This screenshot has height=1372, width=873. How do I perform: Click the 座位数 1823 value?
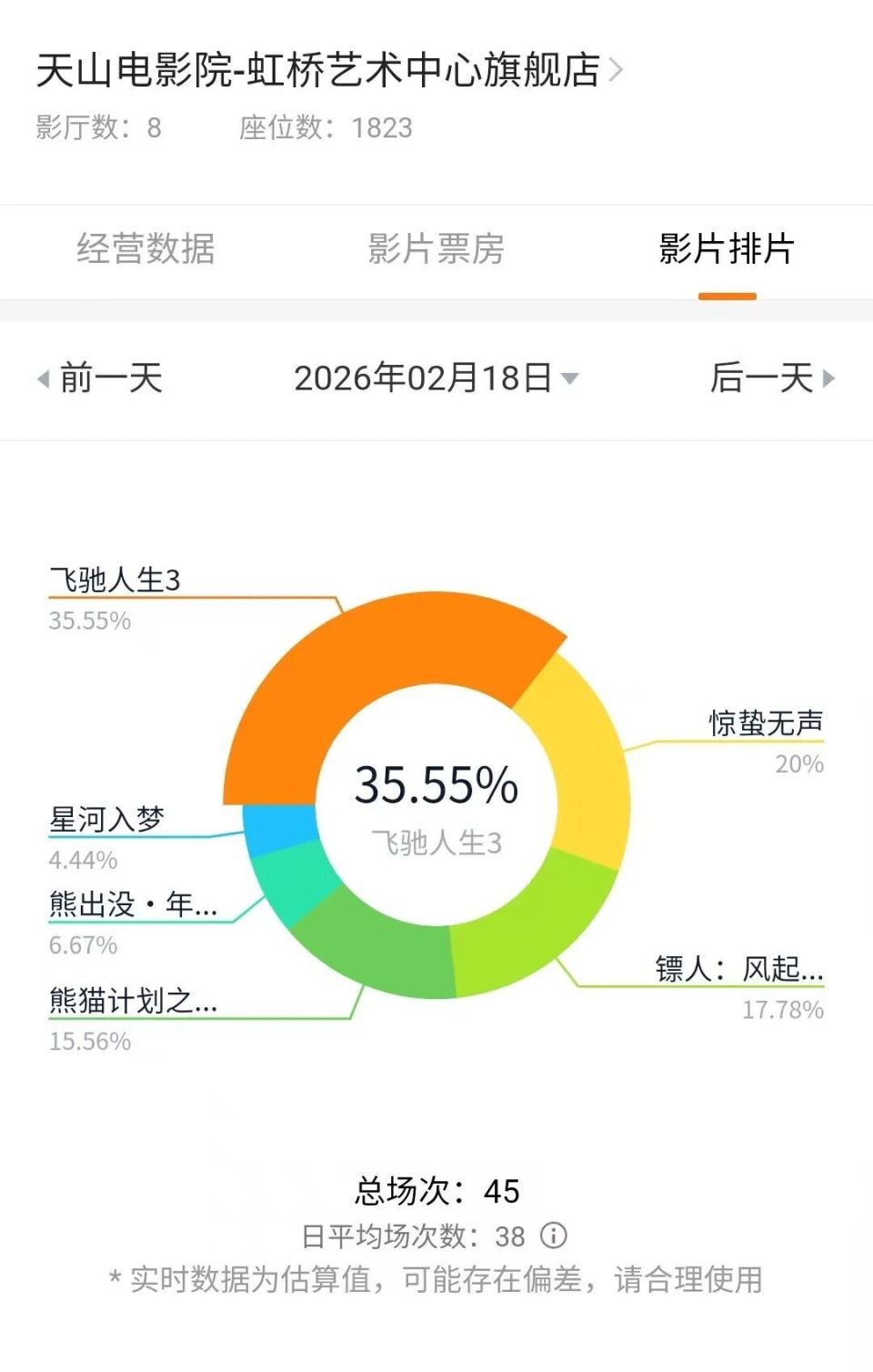click(382, 127)
